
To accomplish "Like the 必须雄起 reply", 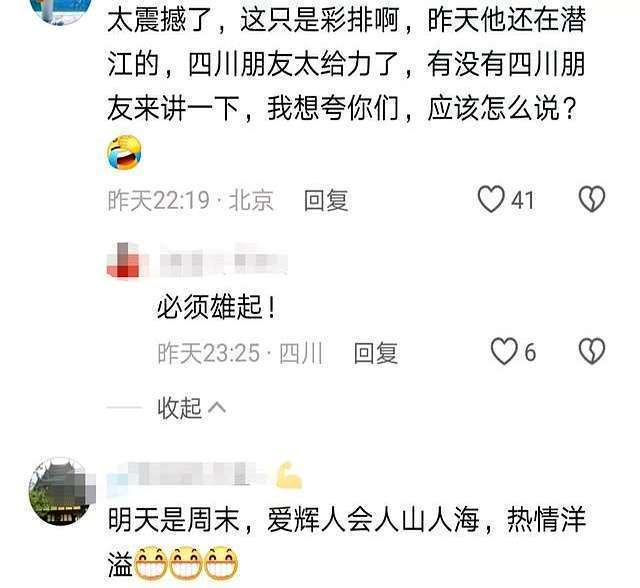I will coord(505,352).
